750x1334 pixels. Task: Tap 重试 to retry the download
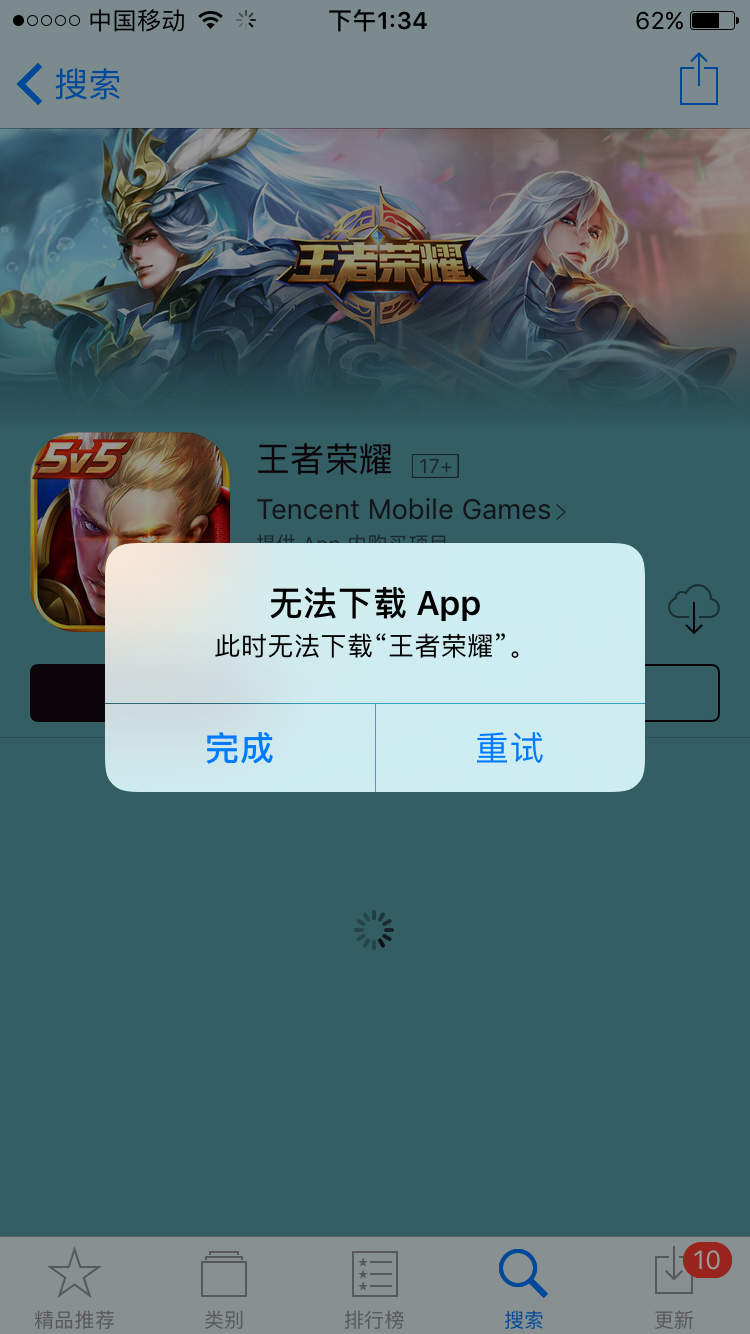click(x=510, y=748)
